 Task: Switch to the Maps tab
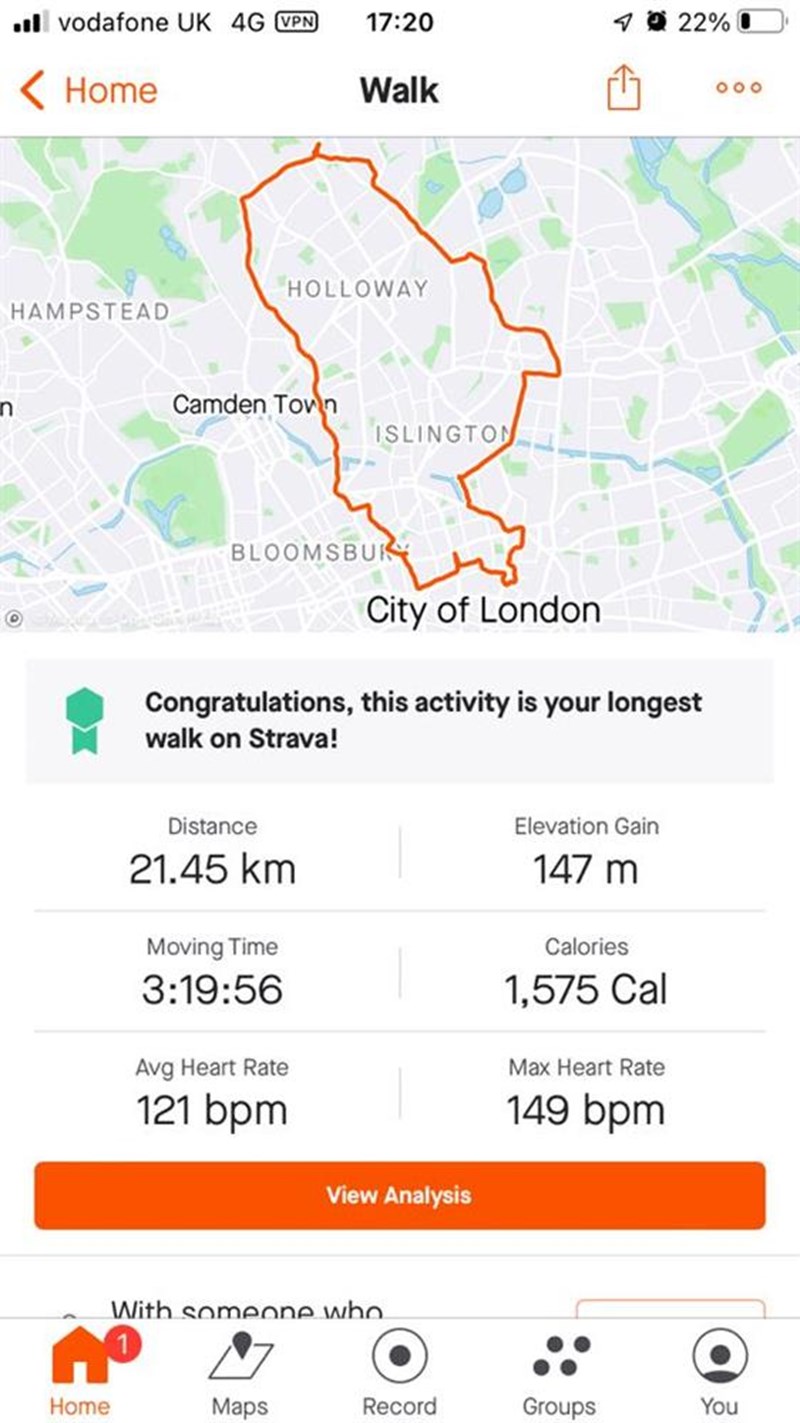pyautogui.click(x=240, y=1372)
